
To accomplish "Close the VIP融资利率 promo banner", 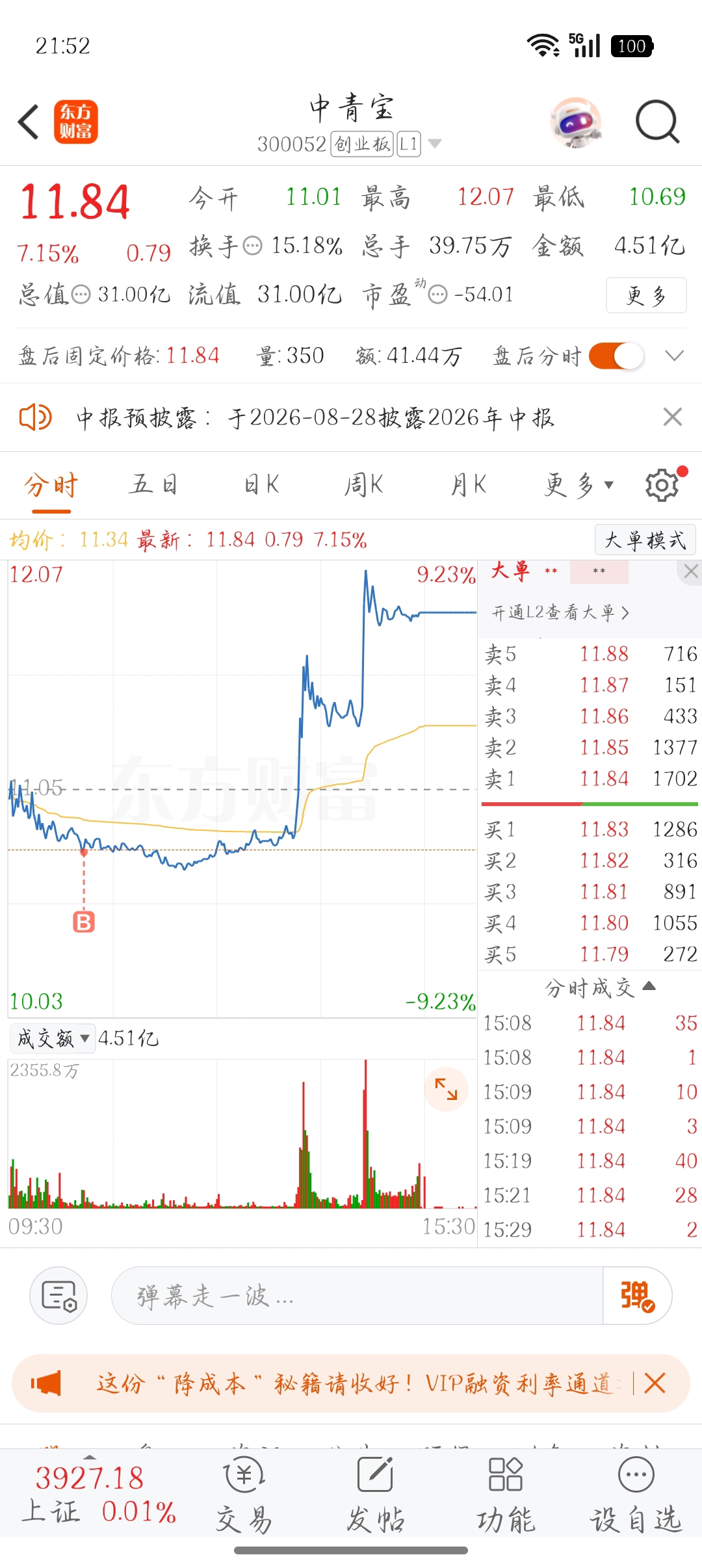I will (655, 1383).
